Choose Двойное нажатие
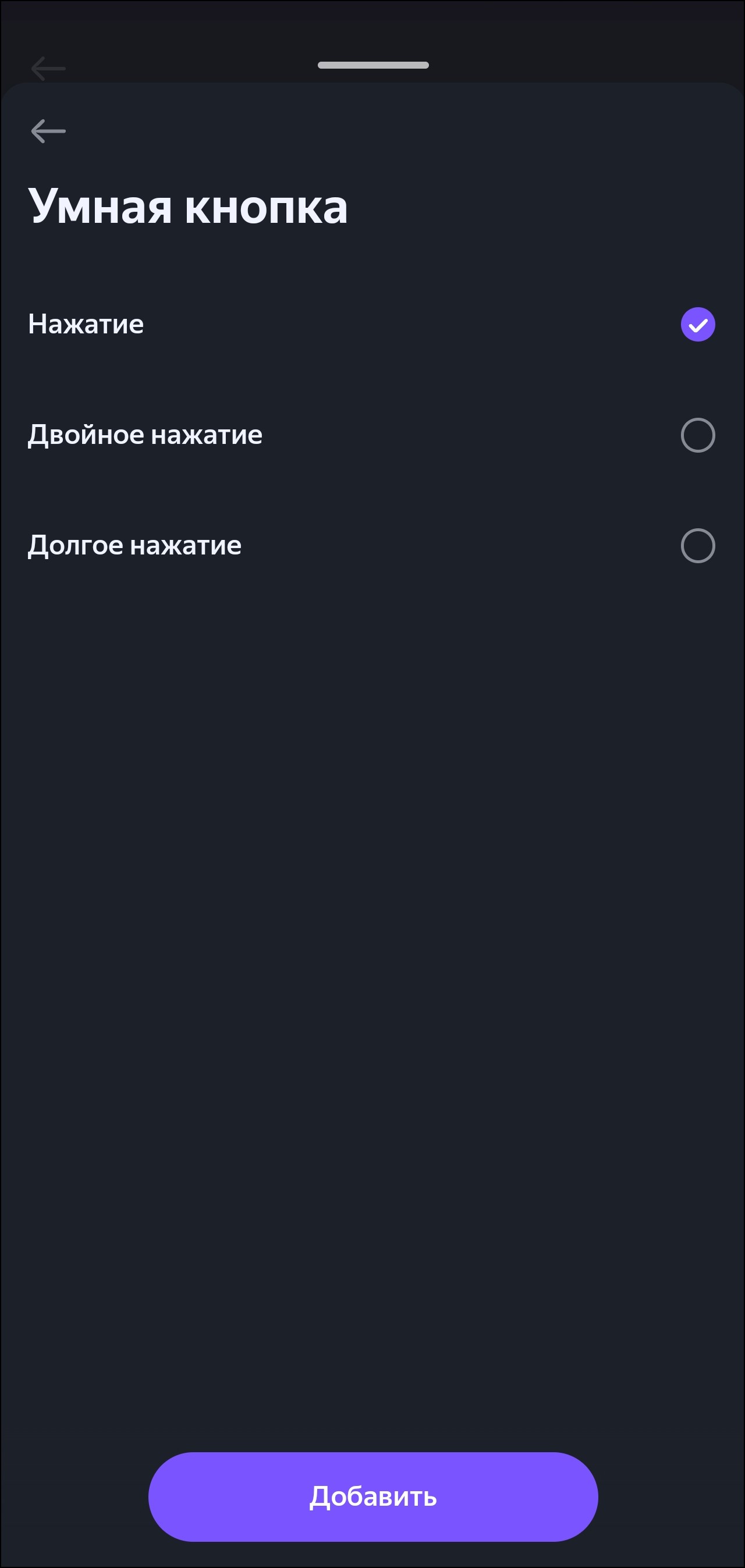745x1568 pixels. 697,435
